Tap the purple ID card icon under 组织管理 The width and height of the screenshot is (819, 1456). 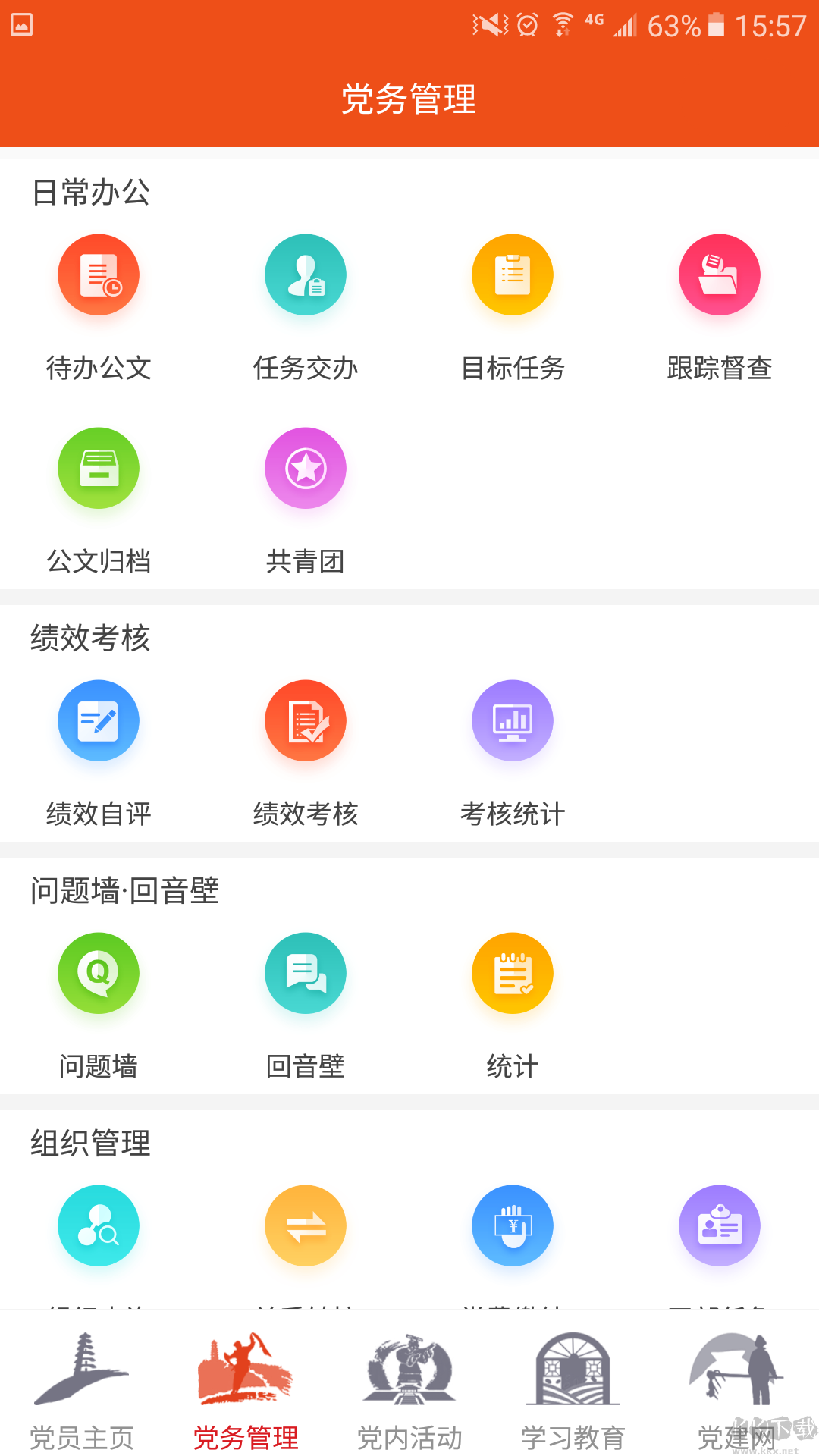tap(719, 1225)
